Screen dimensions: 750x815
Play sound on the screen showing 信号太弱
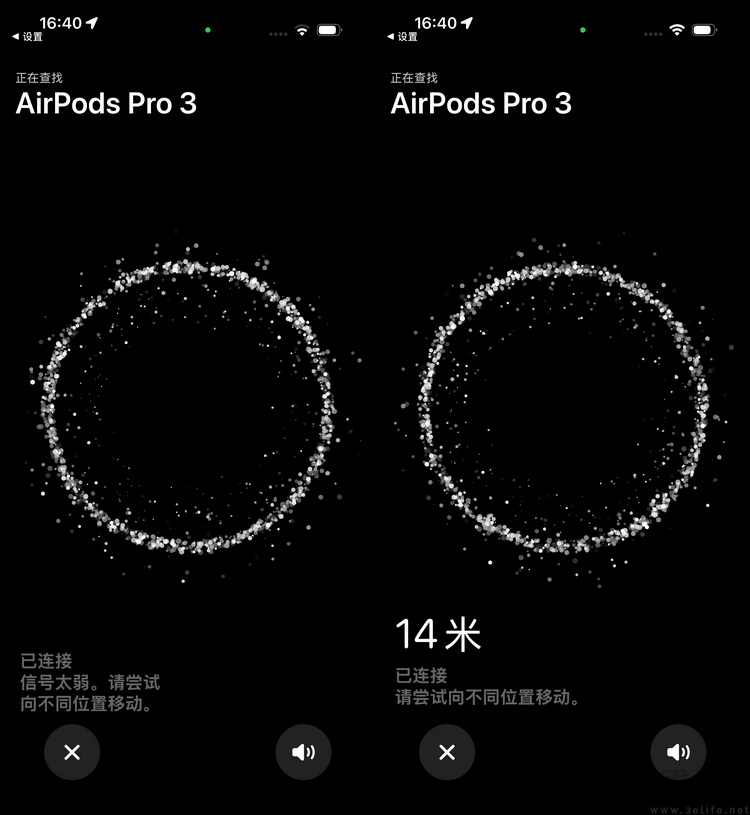click(303, 752)
